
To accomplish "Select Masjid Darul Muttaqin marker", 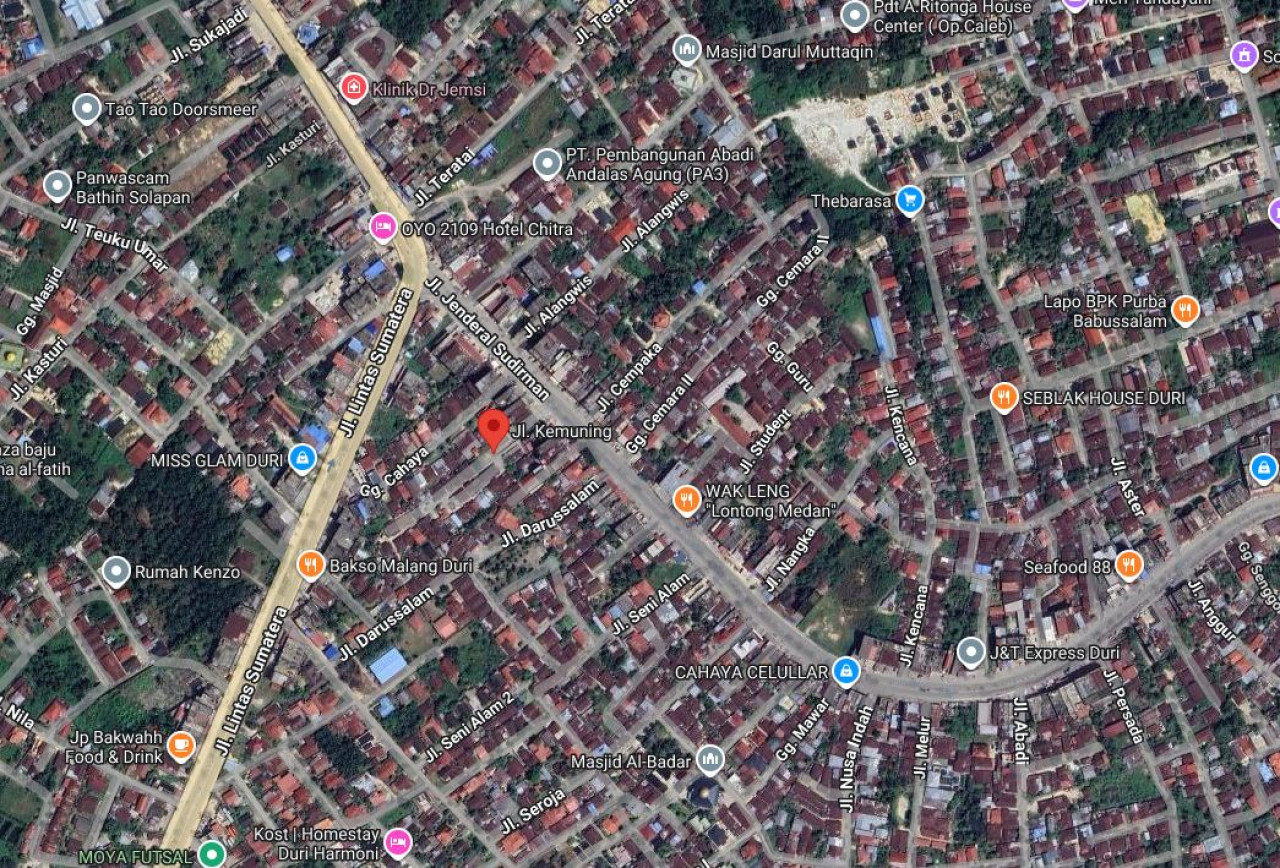I will point(687,50).
